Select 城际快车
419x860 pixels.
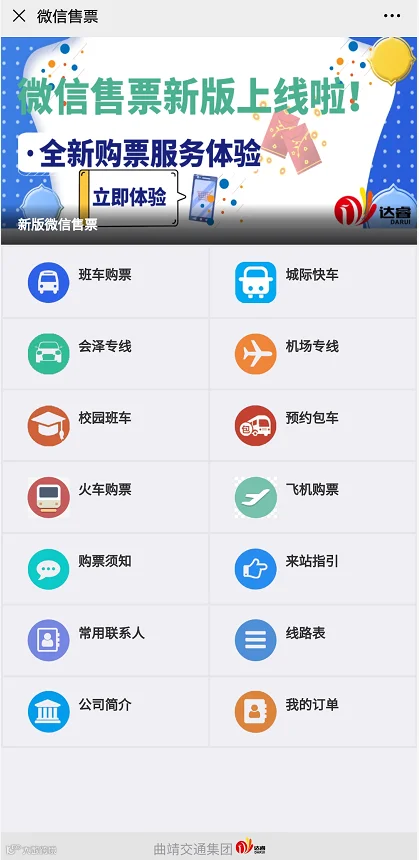[313, 282]
